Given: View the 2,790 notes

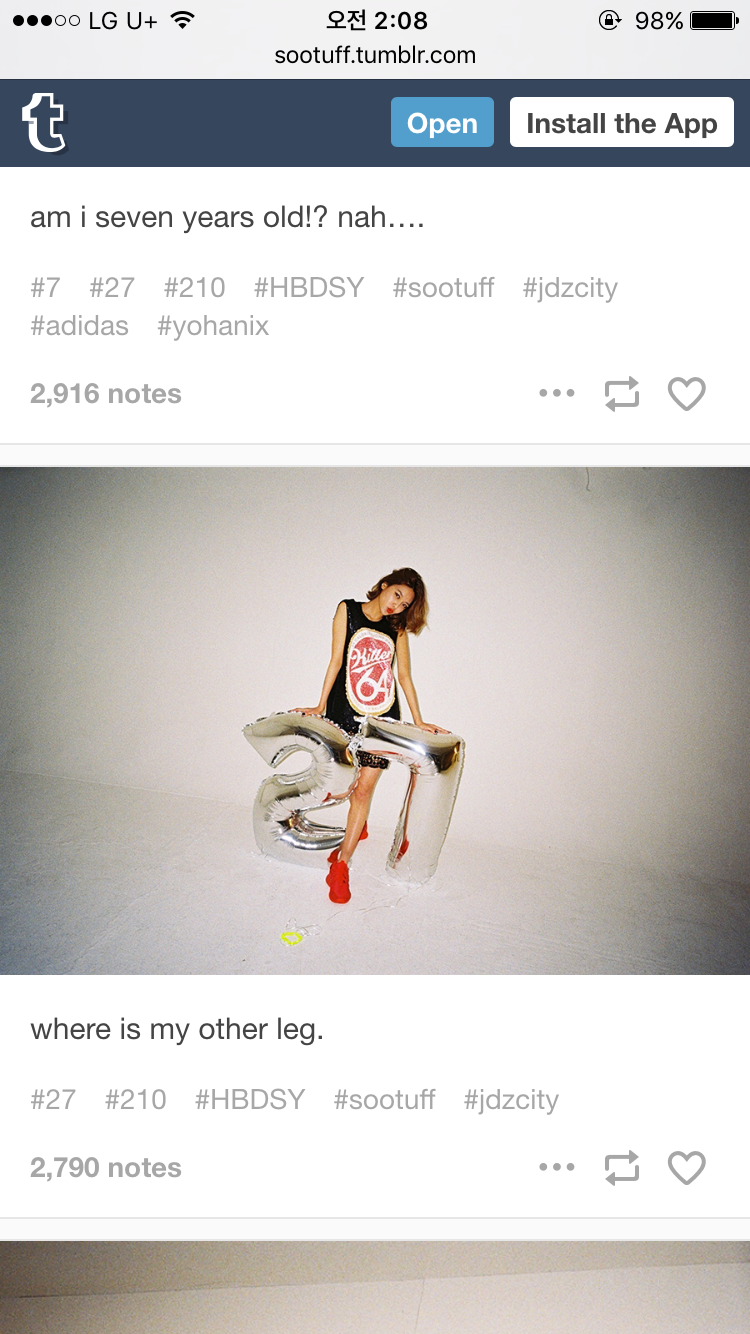Looking at the screenshot, I should [106, 1168].
